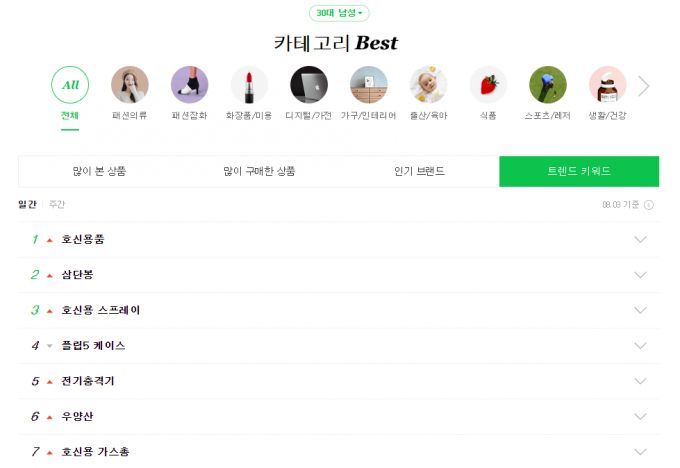Open the 30대 남성 demographic dropdown
The height and width of the screenshot is (468, 680).
[x=339, y=13]
